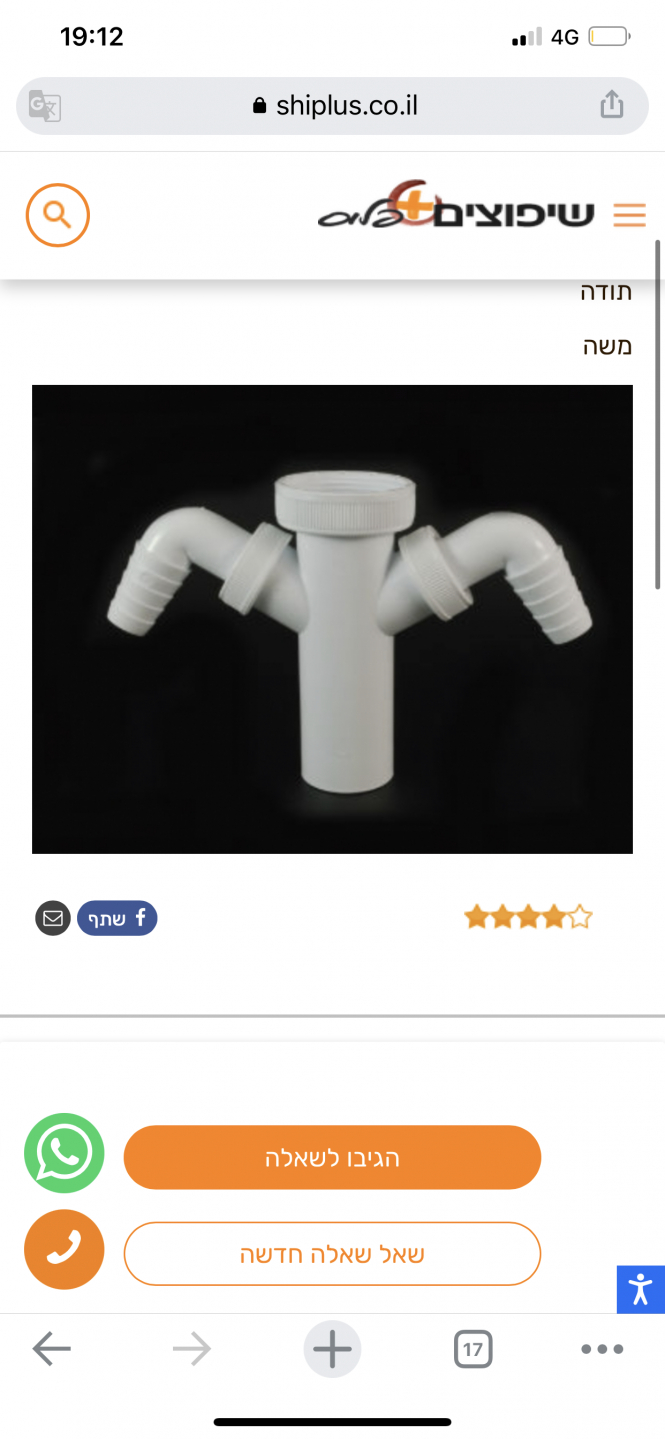
Task: Contact via the WhatsApp button
Action: coord(64,1153)
